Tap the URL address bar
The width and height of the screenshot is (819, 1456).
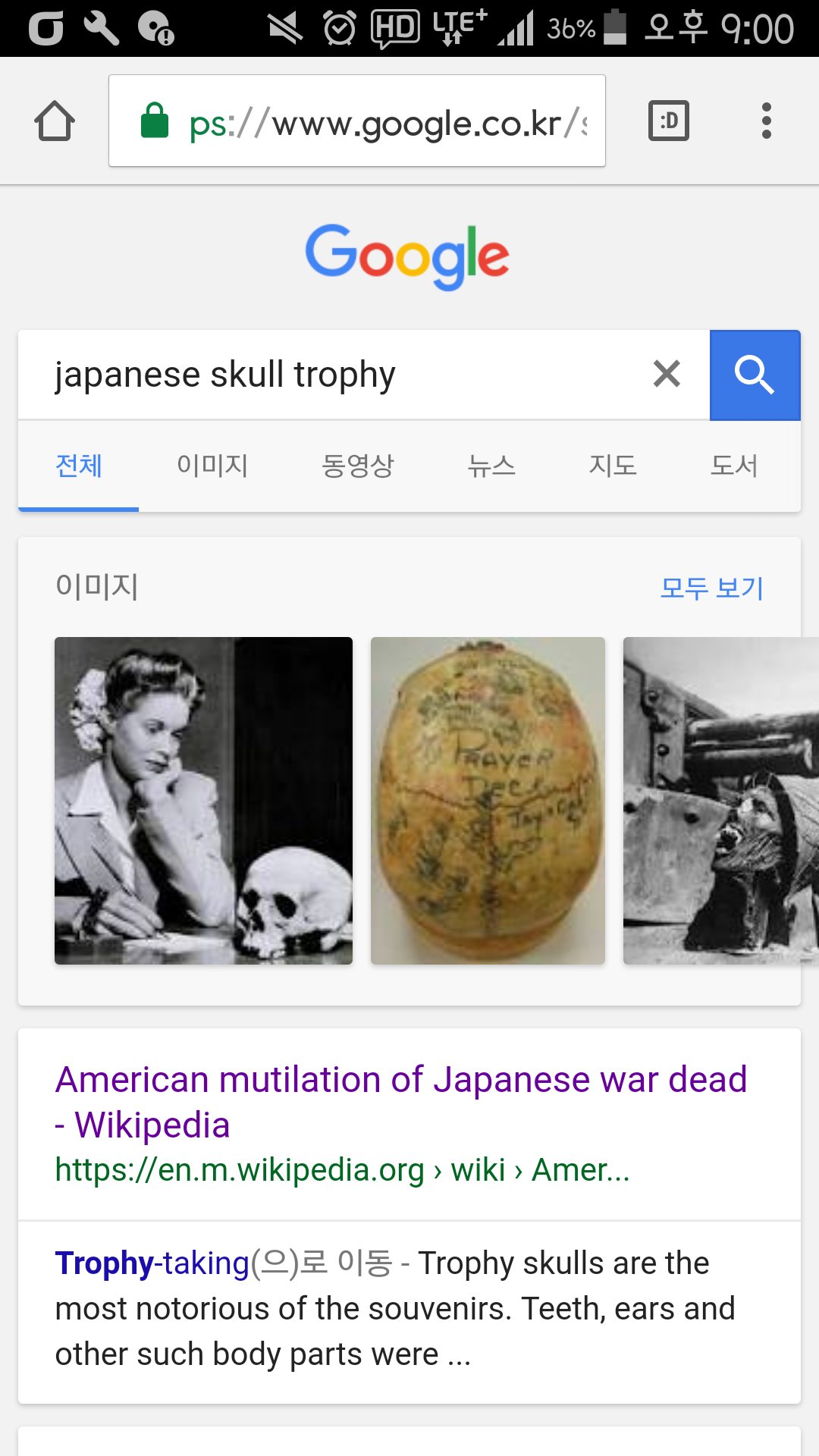pyautogui.click(x=356, y=121)
